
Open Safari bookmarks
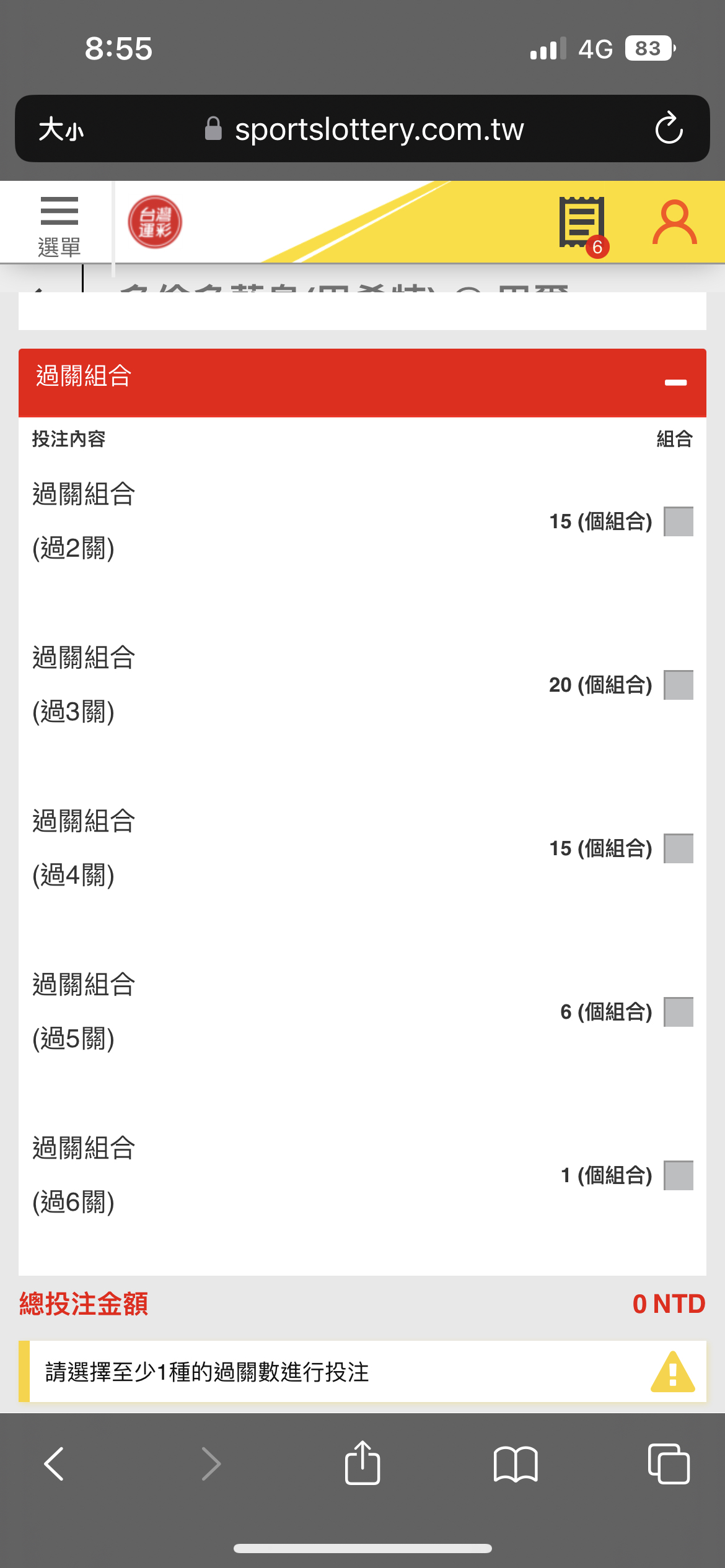(516, 1465)
